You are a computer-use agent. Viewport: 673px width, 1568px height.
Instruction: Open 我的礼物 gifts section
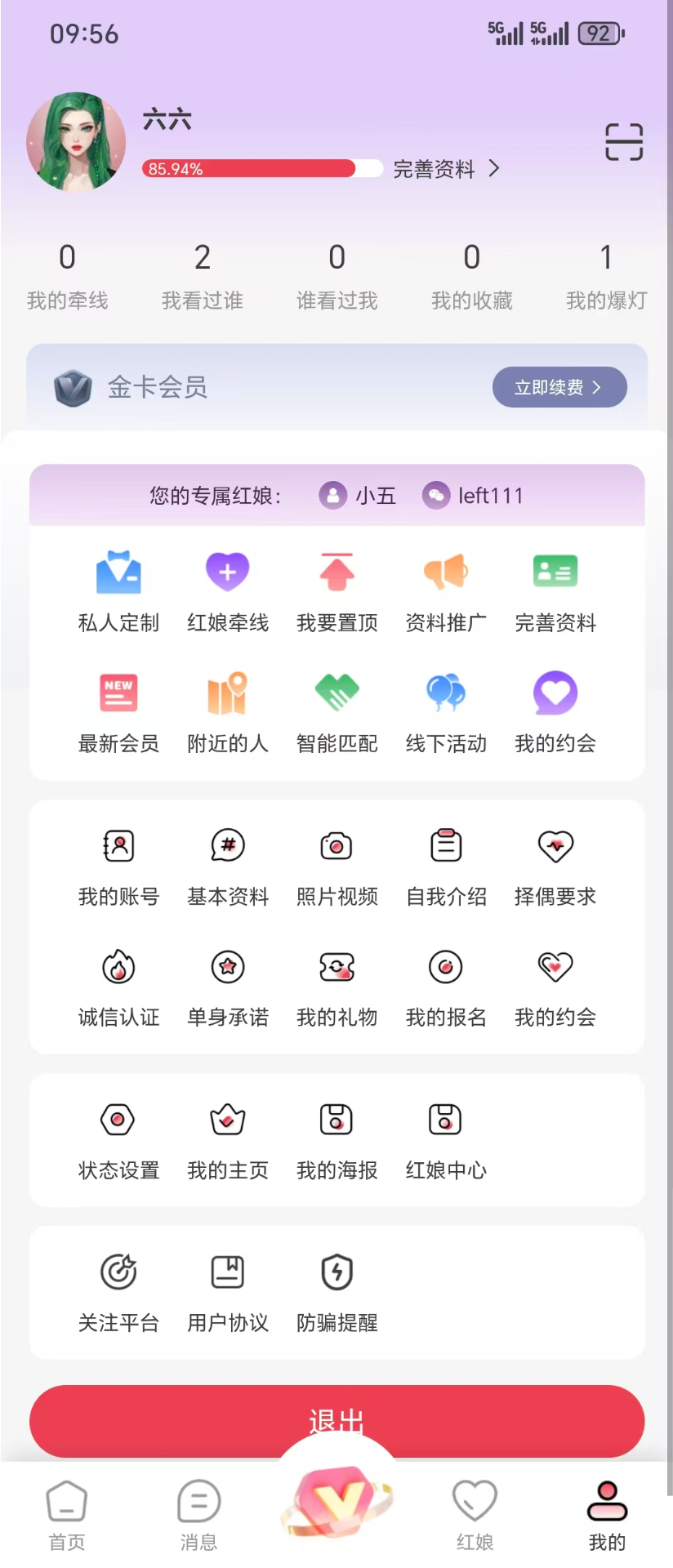[336, 984]
